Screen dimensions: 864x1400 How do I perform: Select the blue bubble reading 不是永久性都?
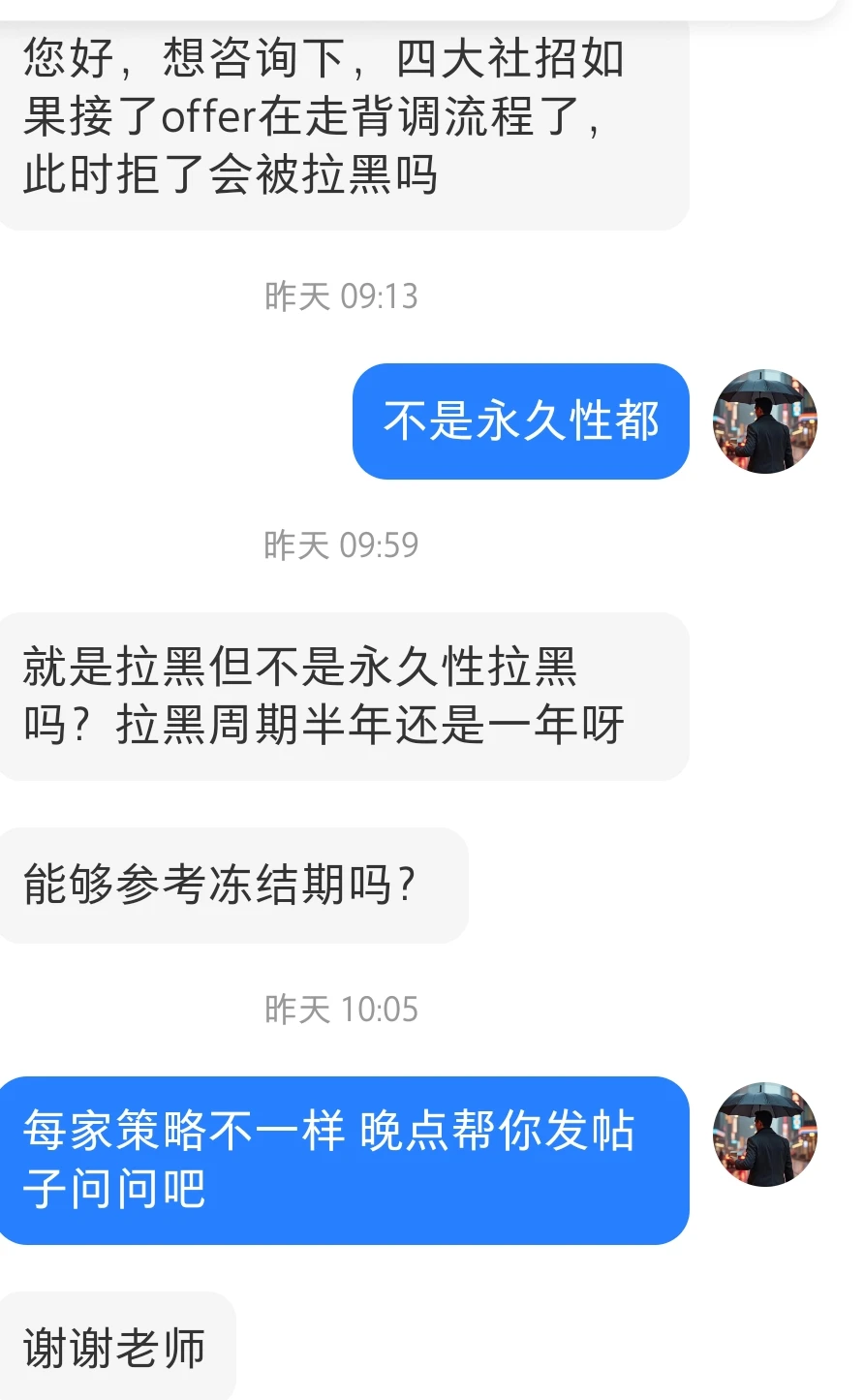coord(520,420)
